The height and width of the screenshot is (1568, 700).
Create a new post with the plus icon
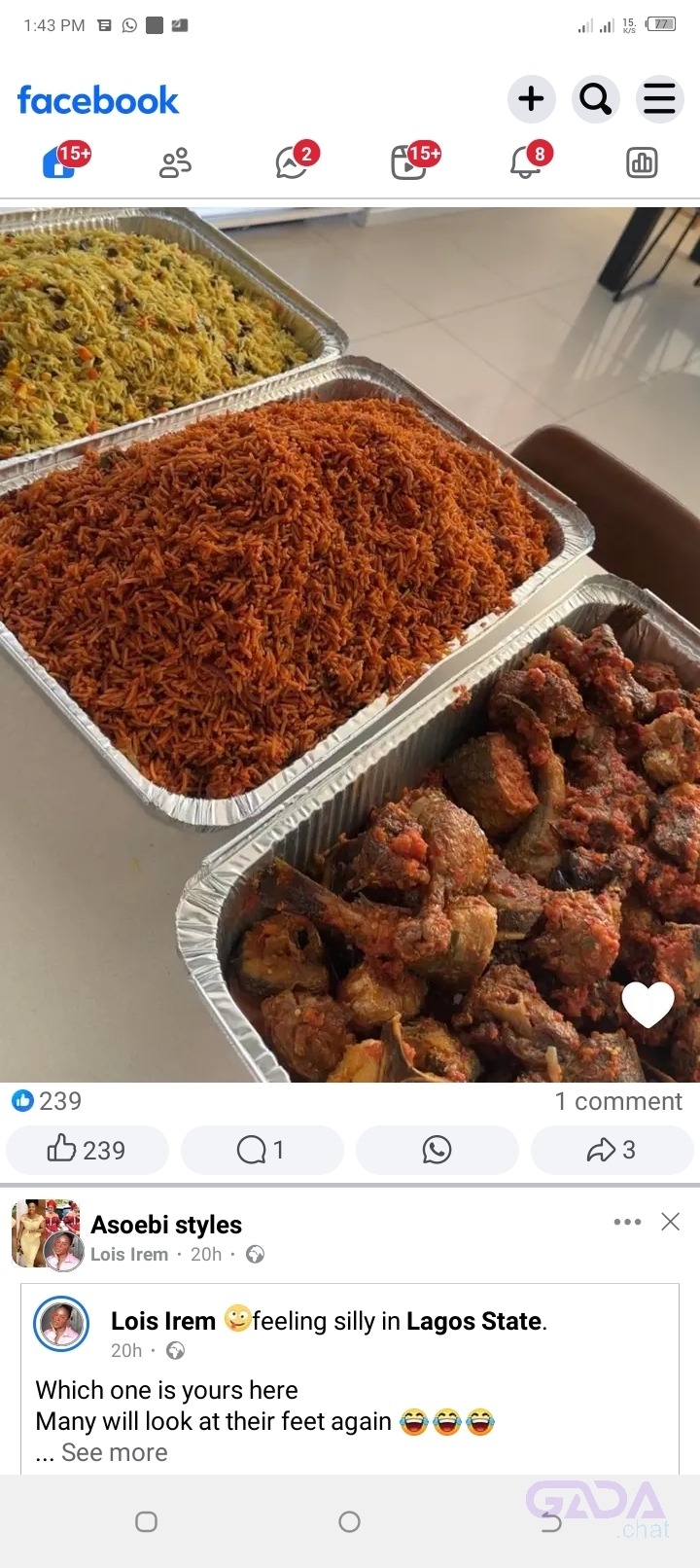point(531,99)
